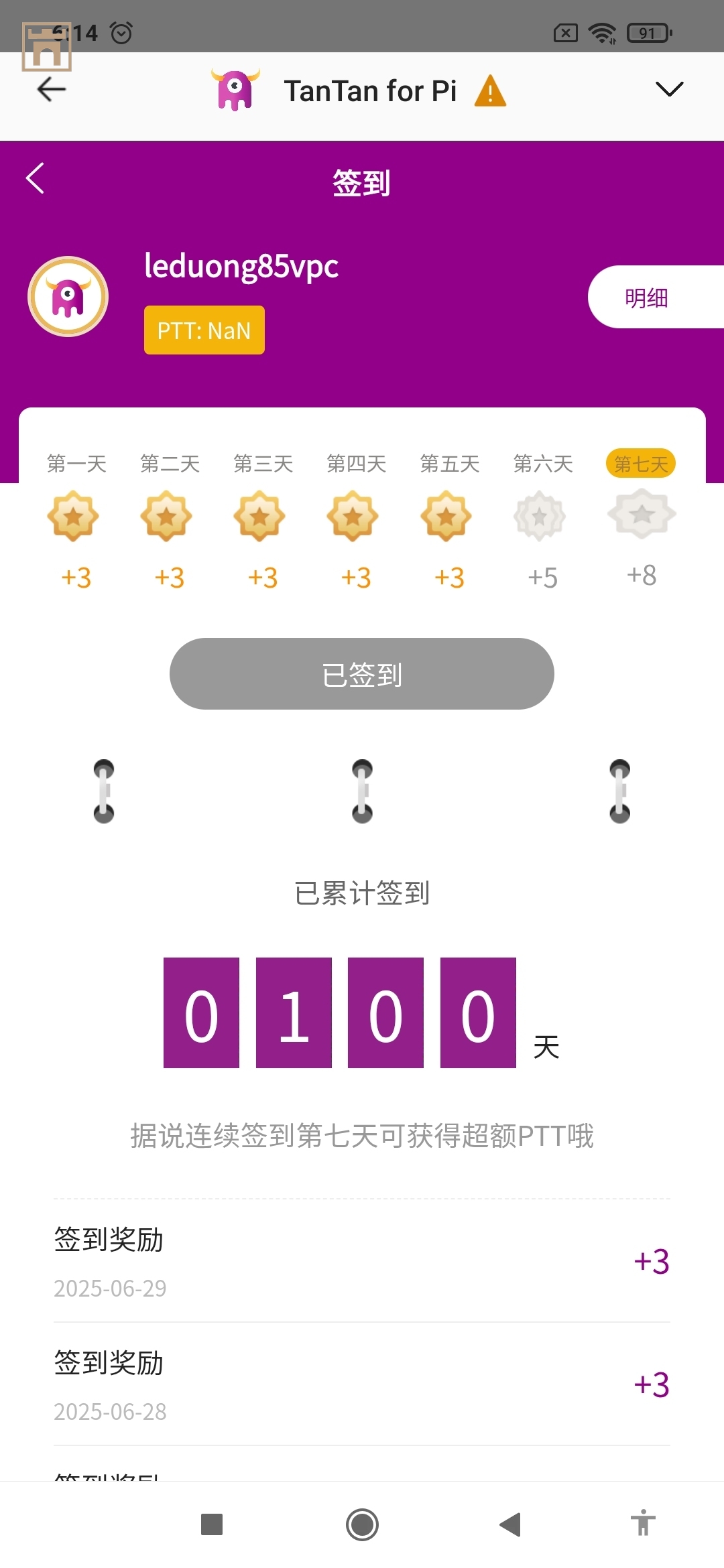Image resolution: width=724 pixels, height=1568 pixels.
Task: Go back using the top-left black arrow
Action: [x=51, y=89]
